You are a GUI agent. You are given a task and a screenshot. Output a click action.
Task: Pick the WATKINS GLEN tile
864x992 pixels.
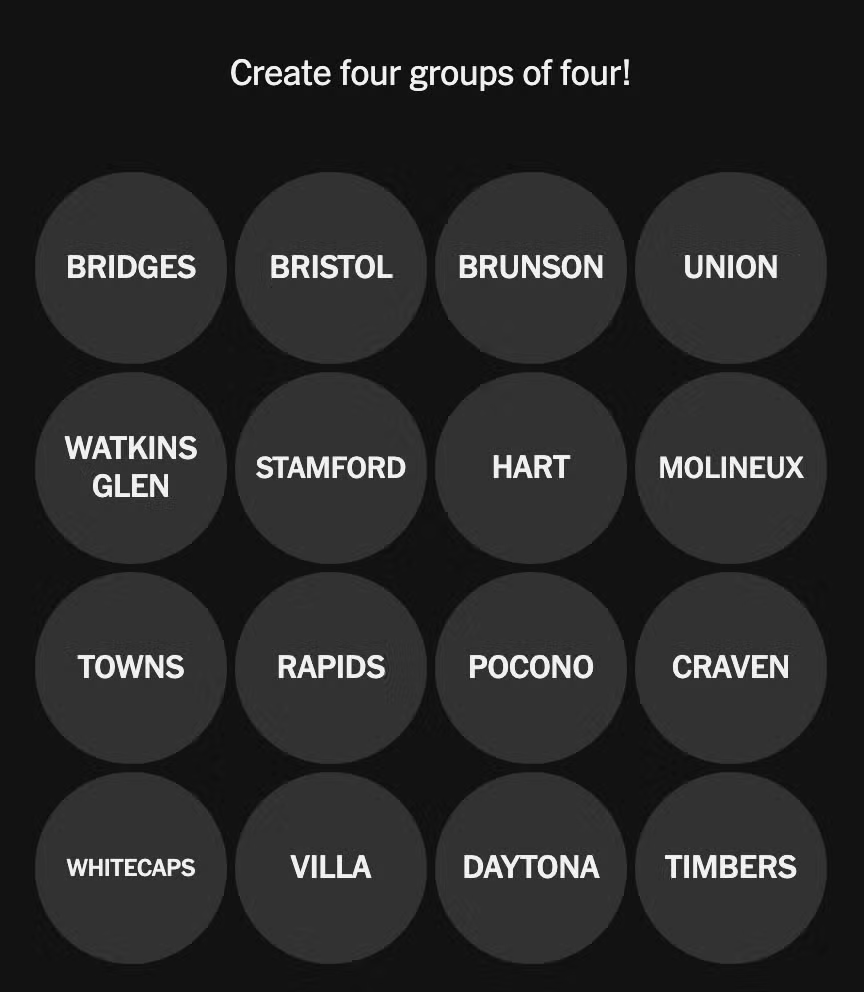131,467
